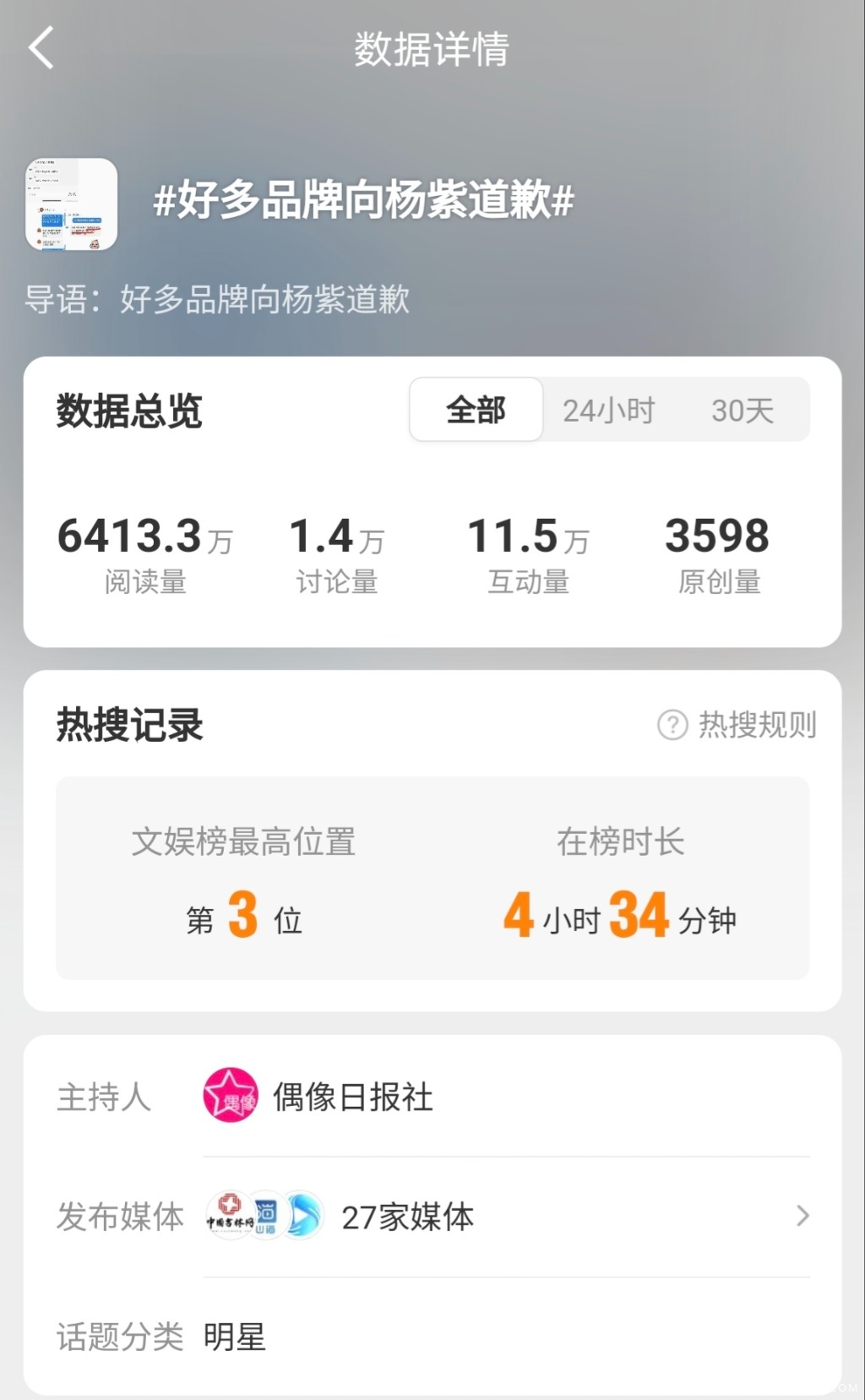Switch to the 30天 data range
Image resolution: width=865 pixels, height=1400 pixels.
click(742, 411)
